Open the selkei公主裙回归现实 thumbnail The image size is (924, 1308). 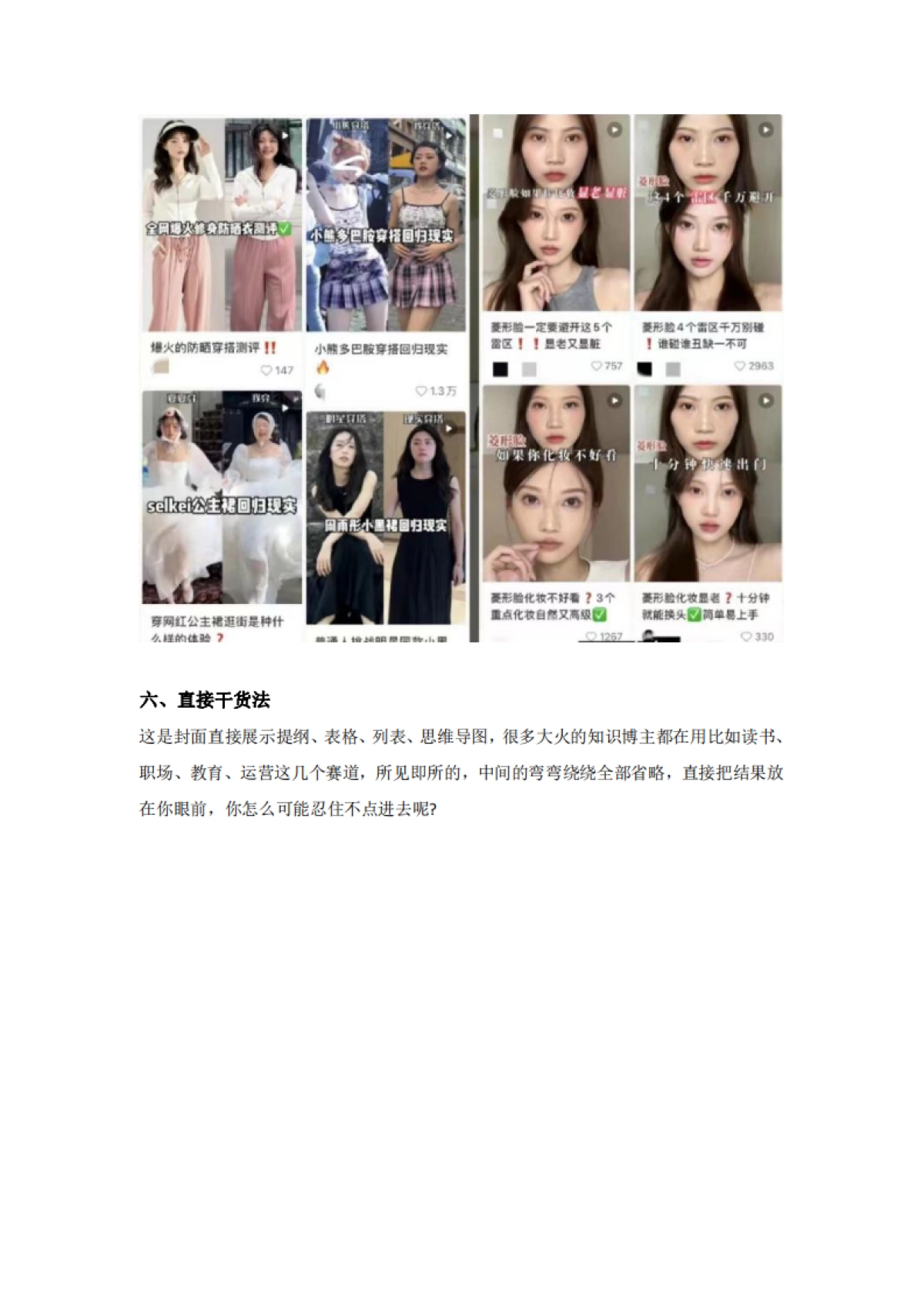(221, 495)
